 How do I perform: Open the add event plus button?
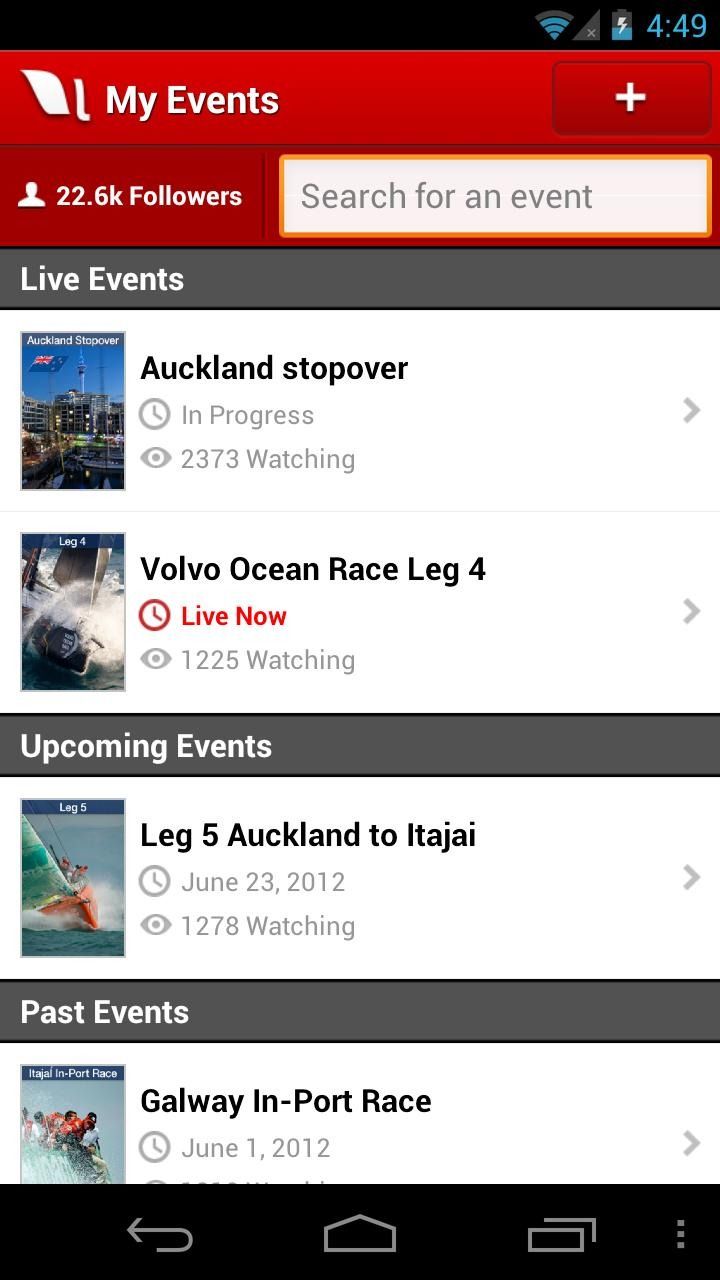[x=630, y=97]
